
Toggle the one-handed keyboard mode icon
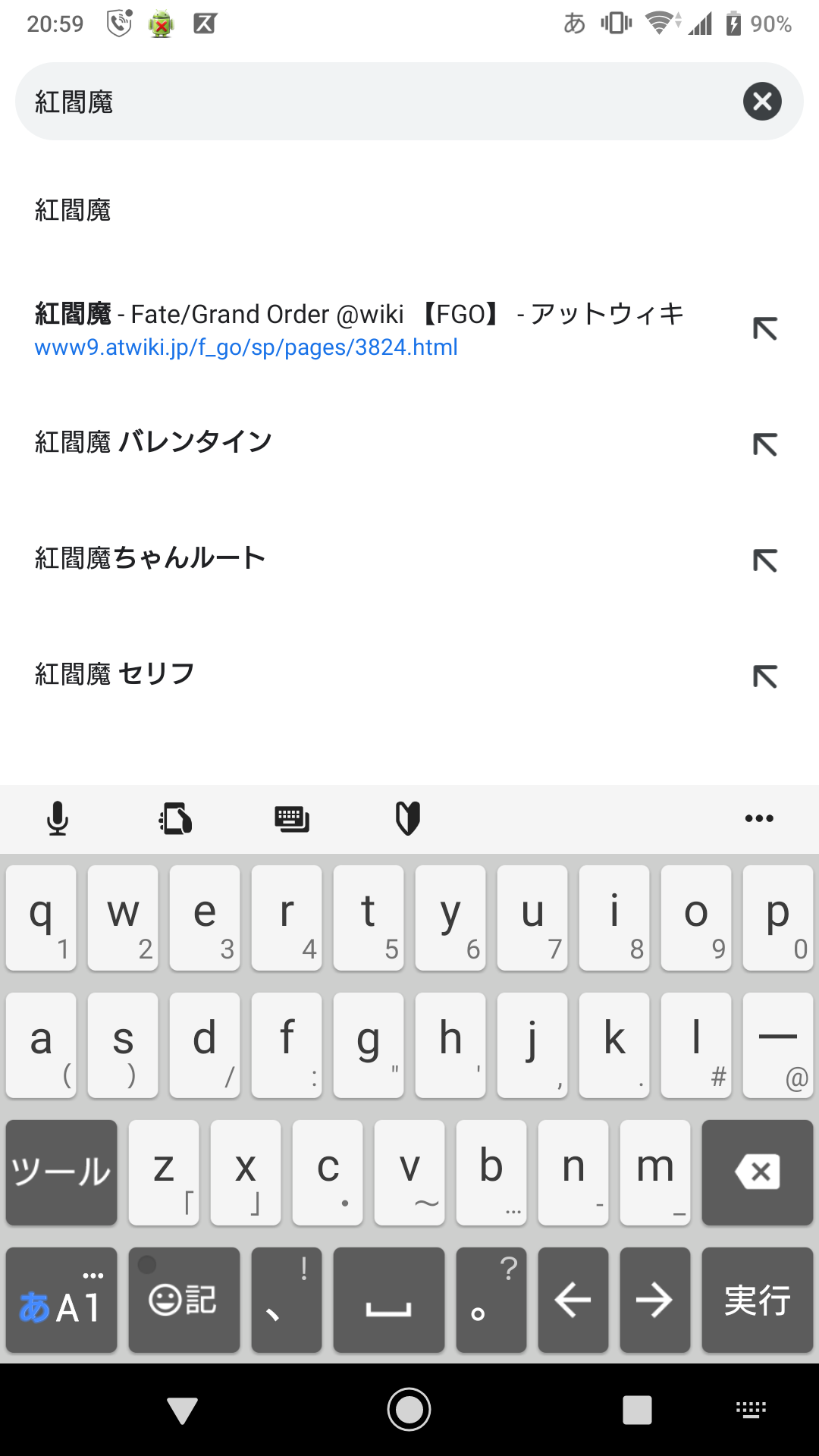tap(175, 819)
